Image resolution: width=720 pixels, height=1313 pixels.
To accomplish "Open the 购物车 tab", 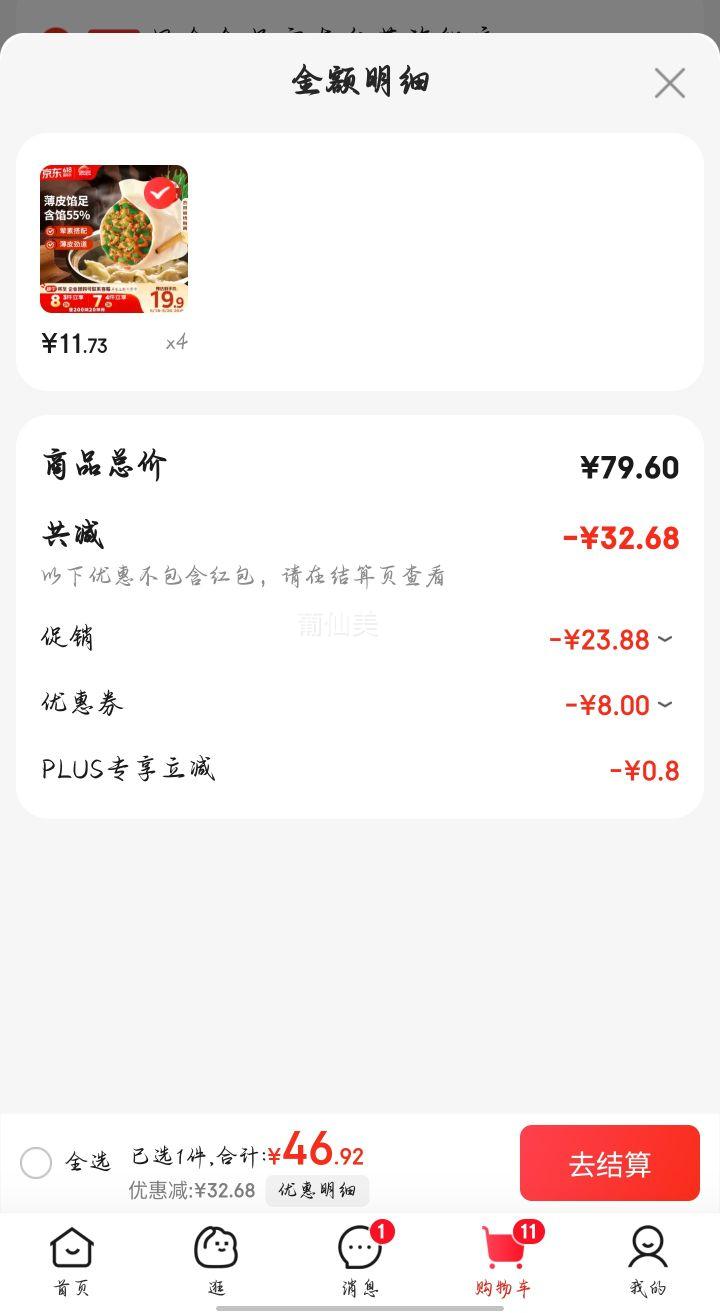I will pos(504,1261).
